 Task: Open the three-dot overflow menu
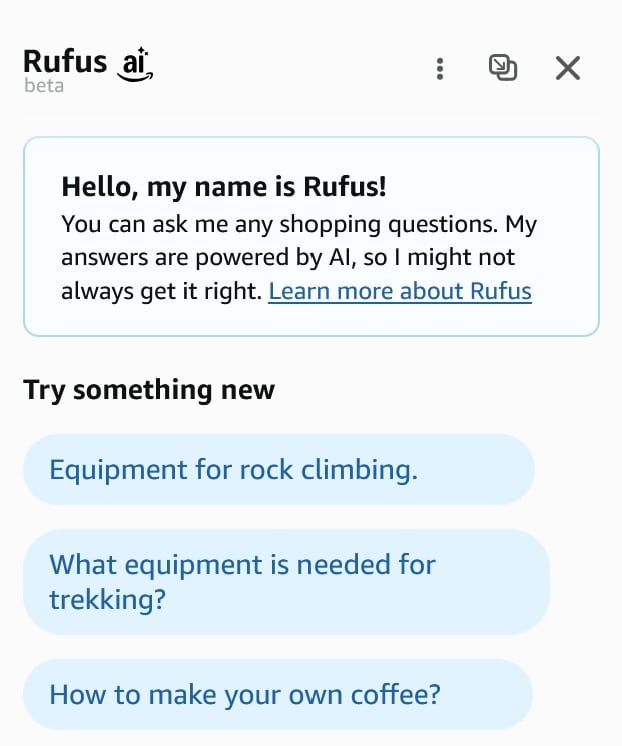tap(440, 68)
